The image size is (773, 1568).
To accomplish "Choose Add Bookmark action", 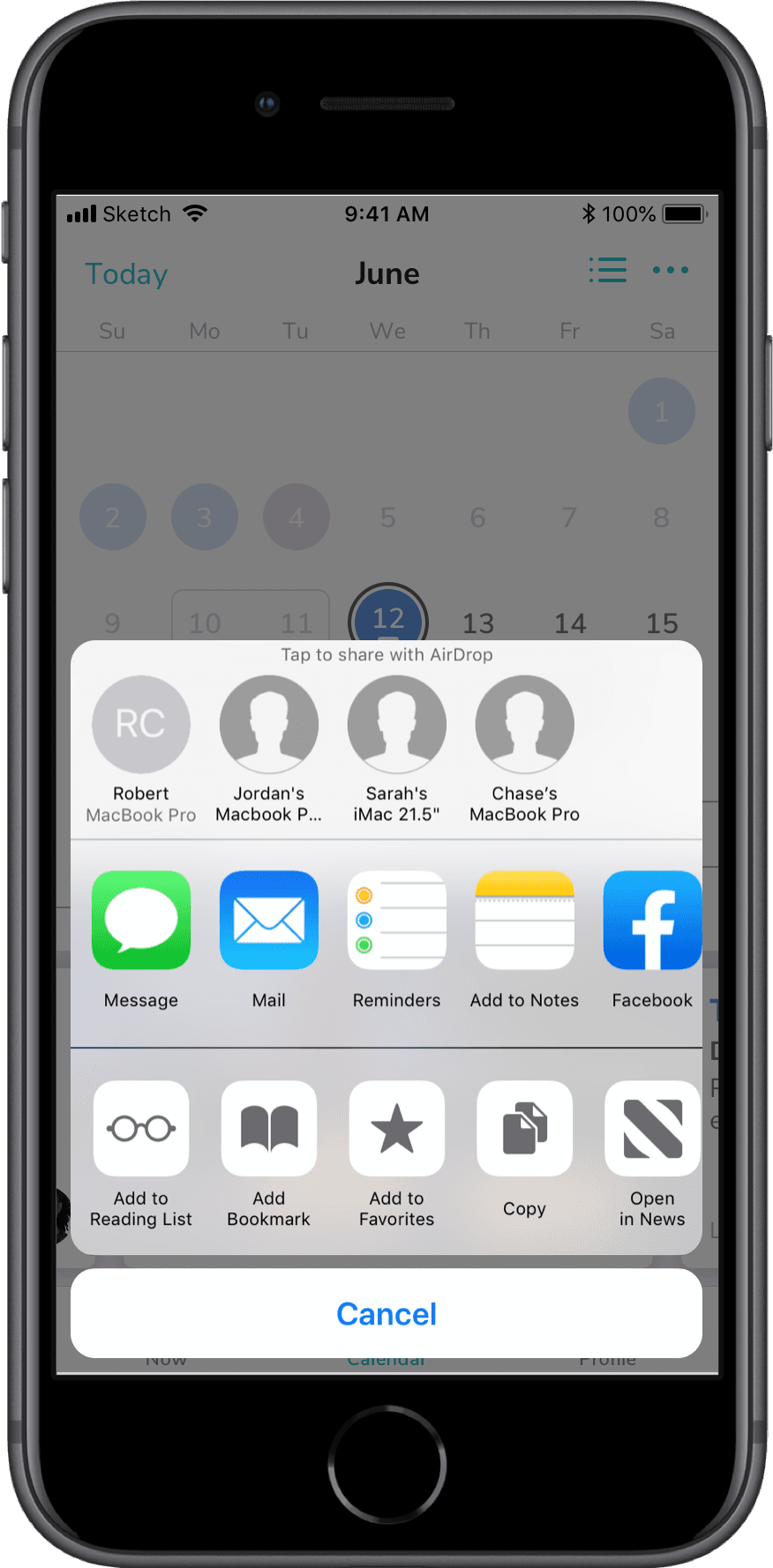I will [269, 1129].
